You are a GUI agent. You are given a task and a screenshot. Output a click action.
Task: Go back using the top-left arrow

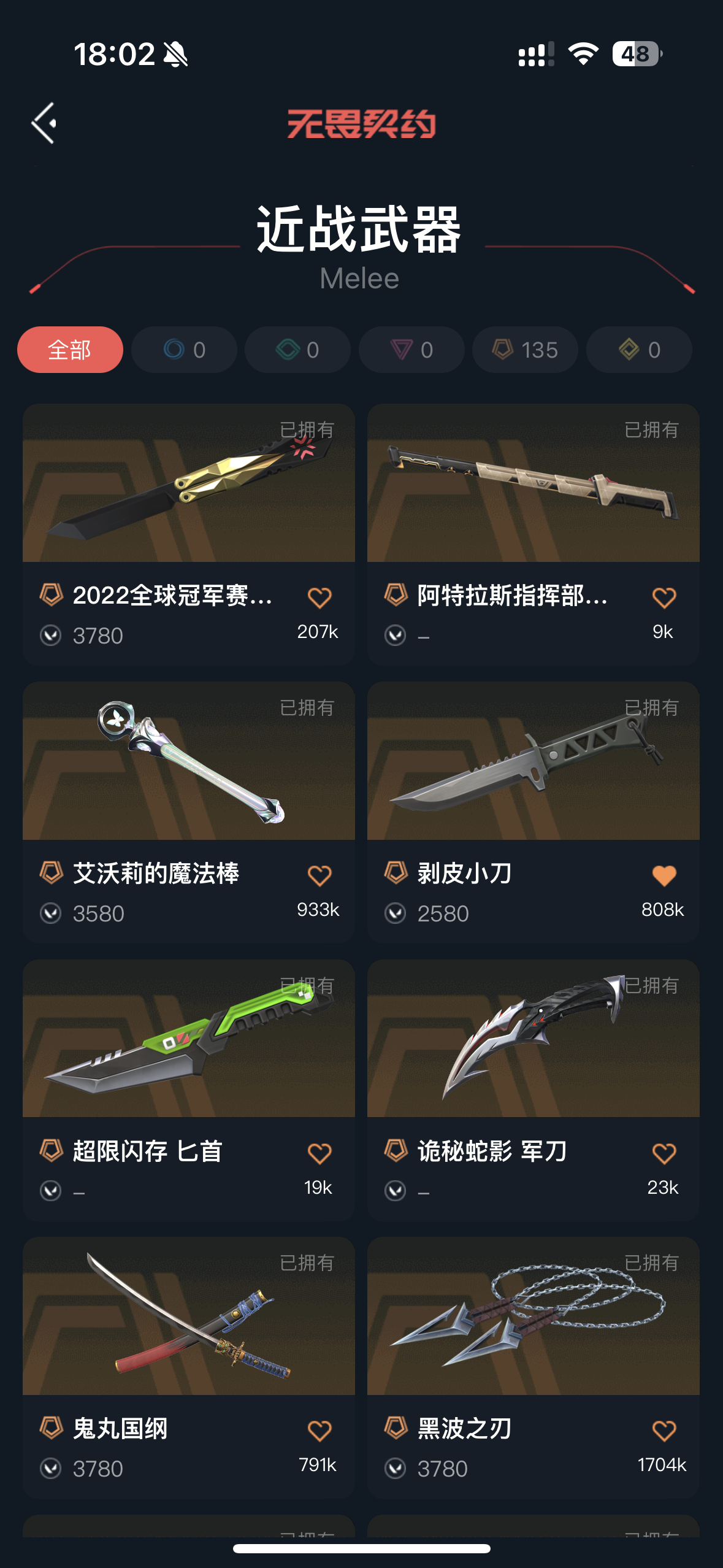[44, 123]
